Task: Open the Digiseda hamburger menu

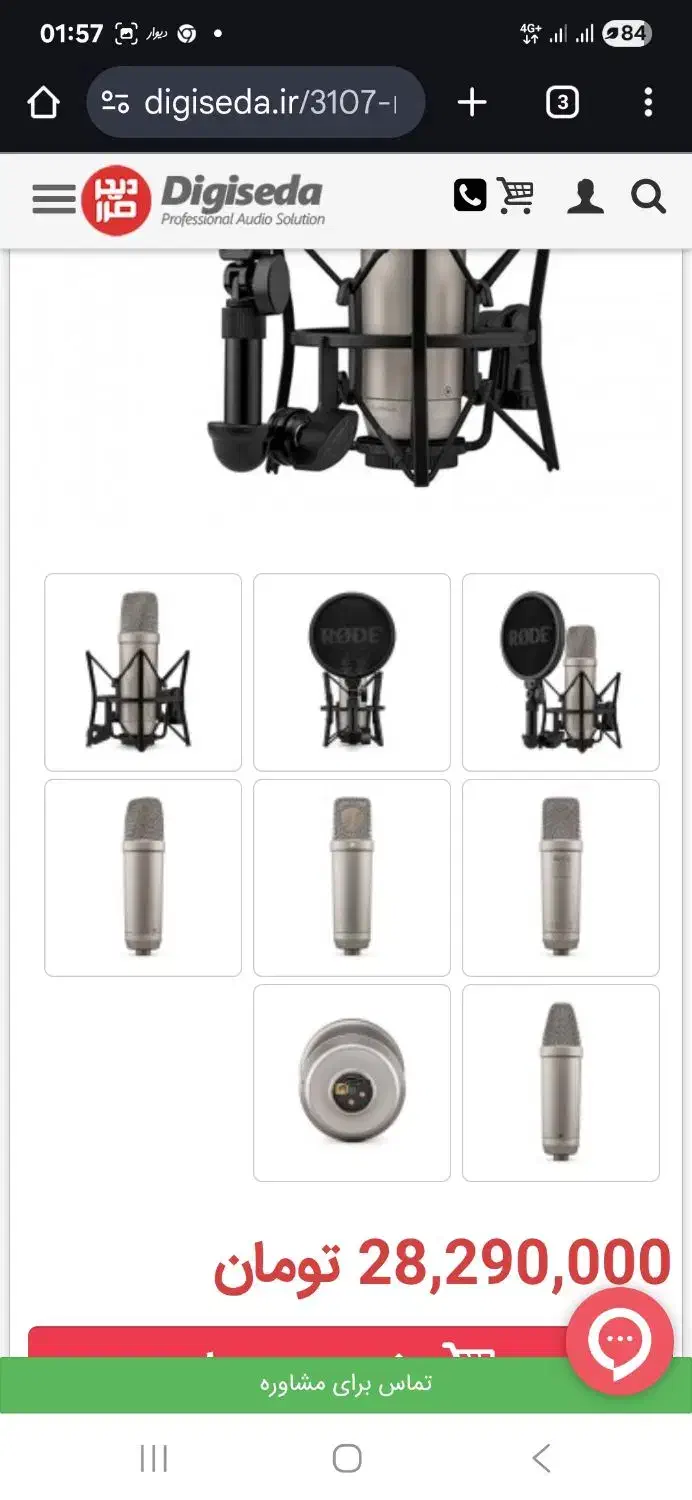Action: tap(54, 199)
